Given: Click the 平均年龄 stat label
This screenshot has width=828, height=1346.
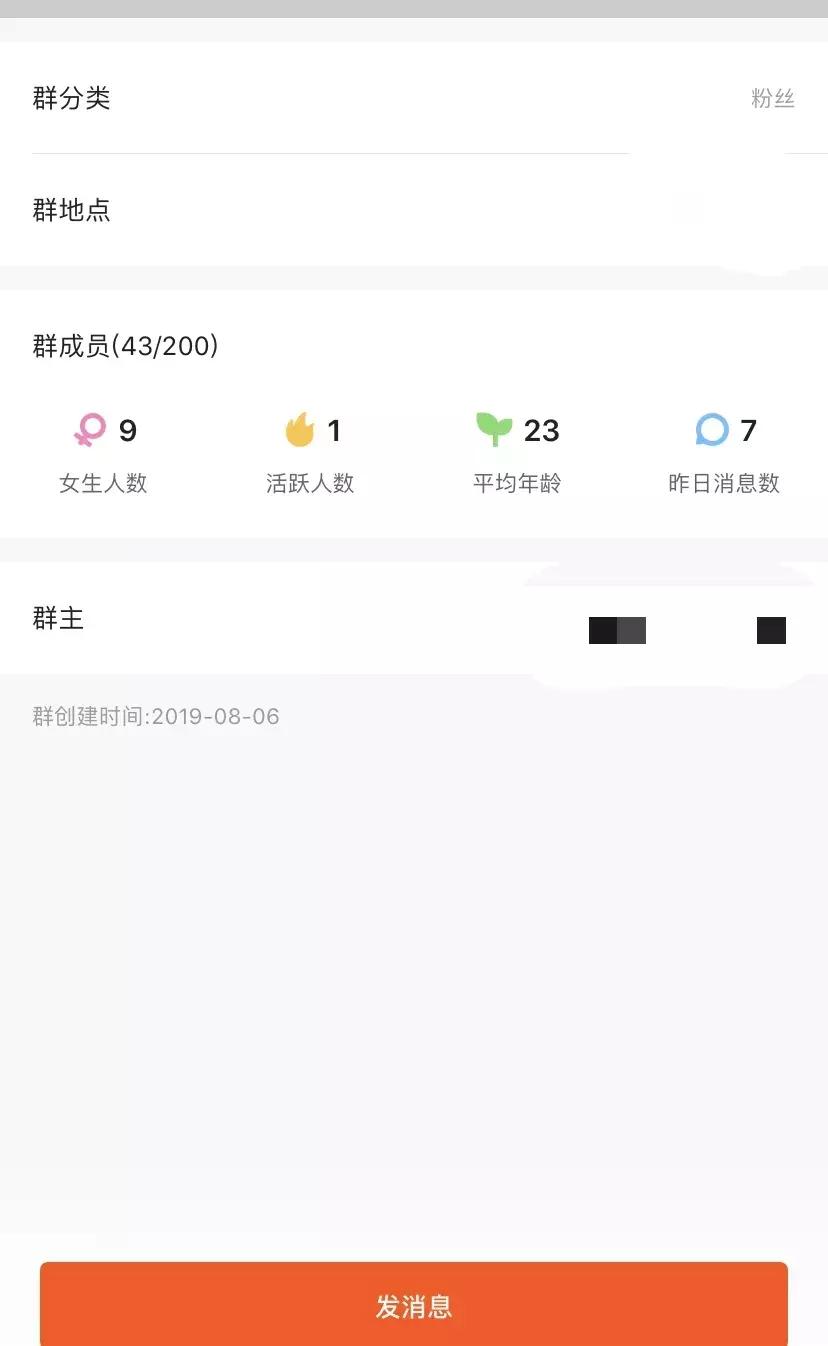Looking at the screenshot, I should pyautogui.click(x=516, y=483).
